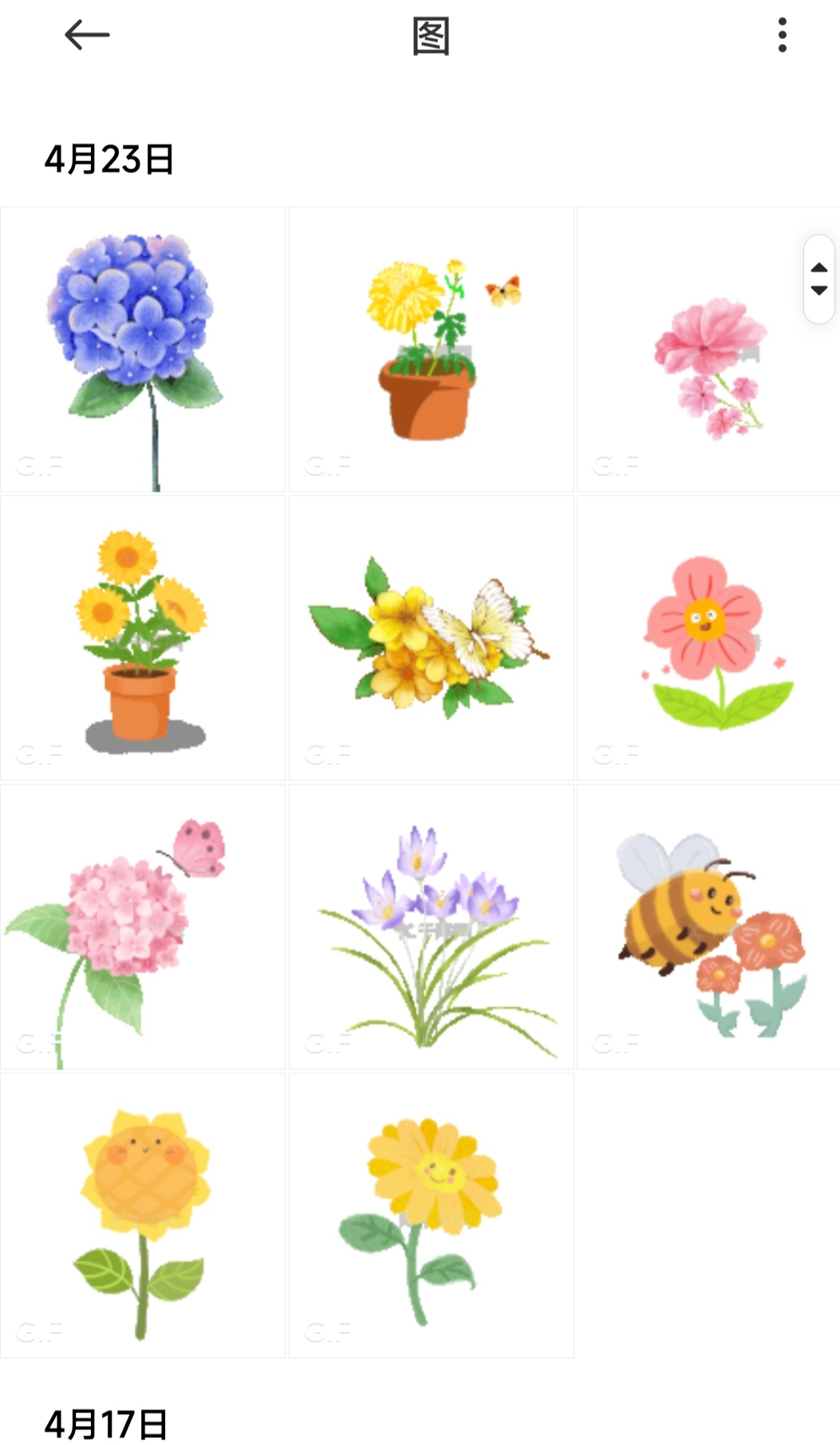Open the three-dot overflow menu

[x=782, y=35]
